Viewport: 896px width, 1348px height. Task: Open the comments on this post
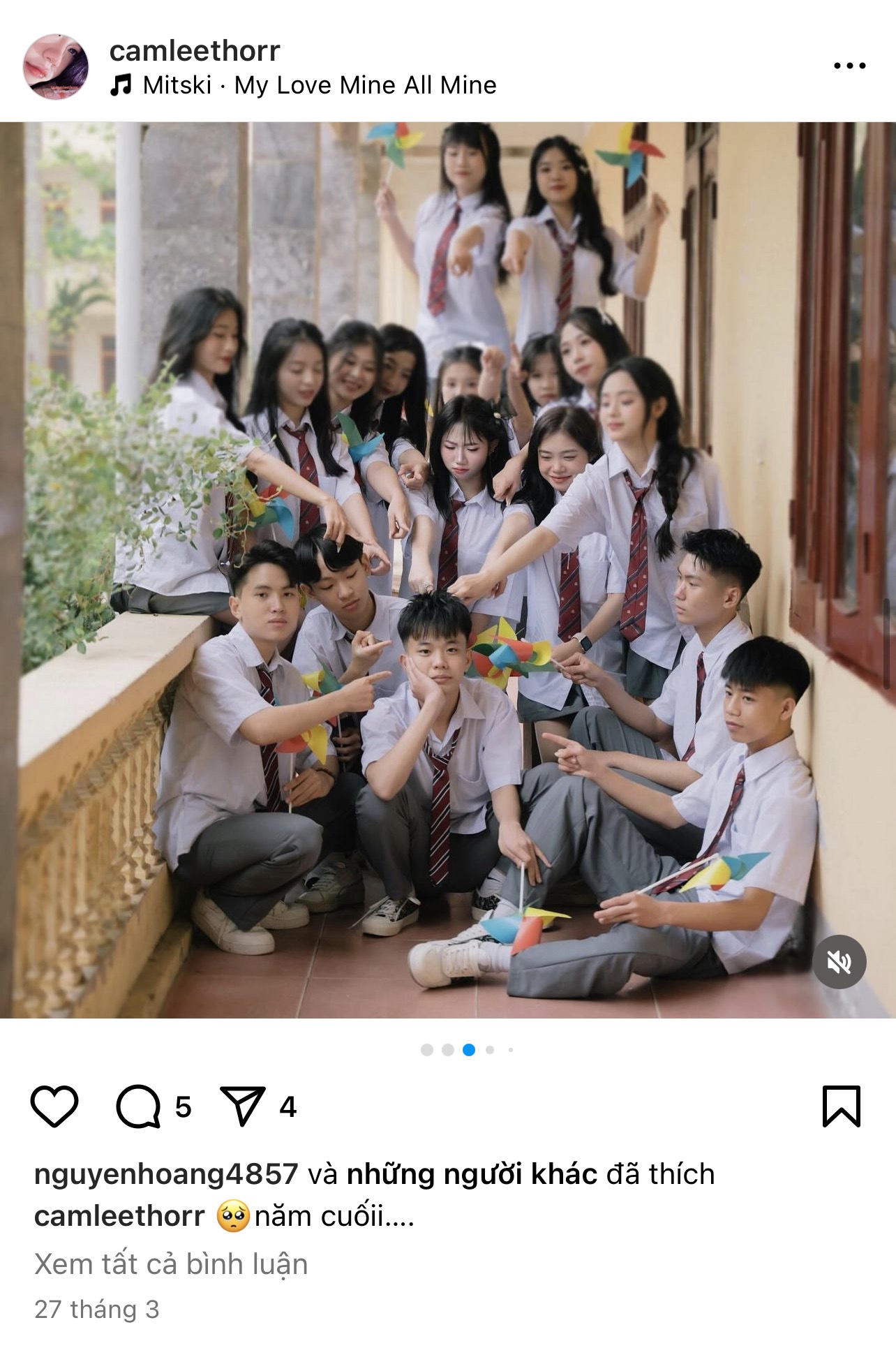coord(138,1106)
